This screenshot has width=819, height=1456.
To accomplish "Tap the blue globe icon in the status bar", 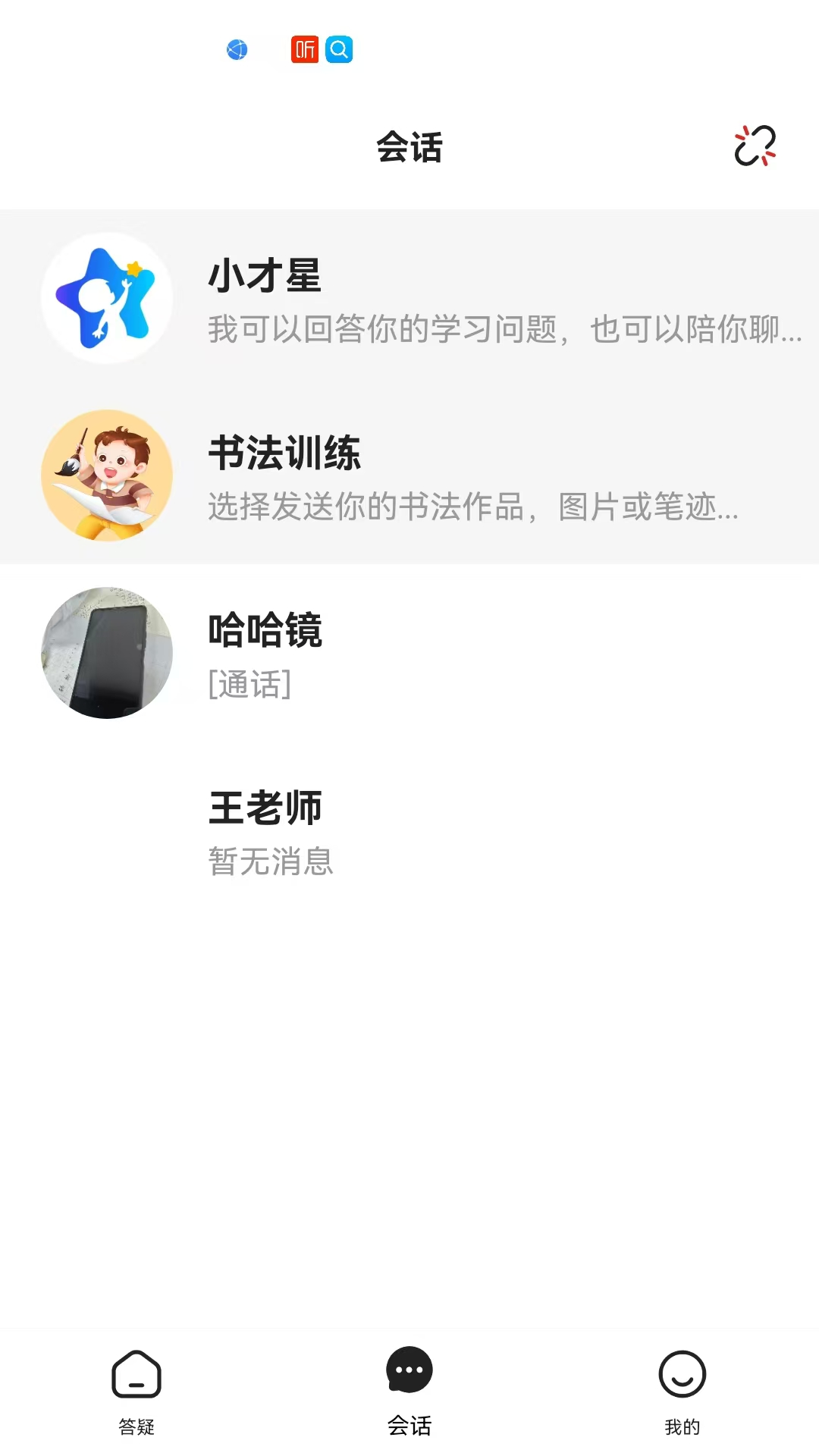I will coord(237,50).
